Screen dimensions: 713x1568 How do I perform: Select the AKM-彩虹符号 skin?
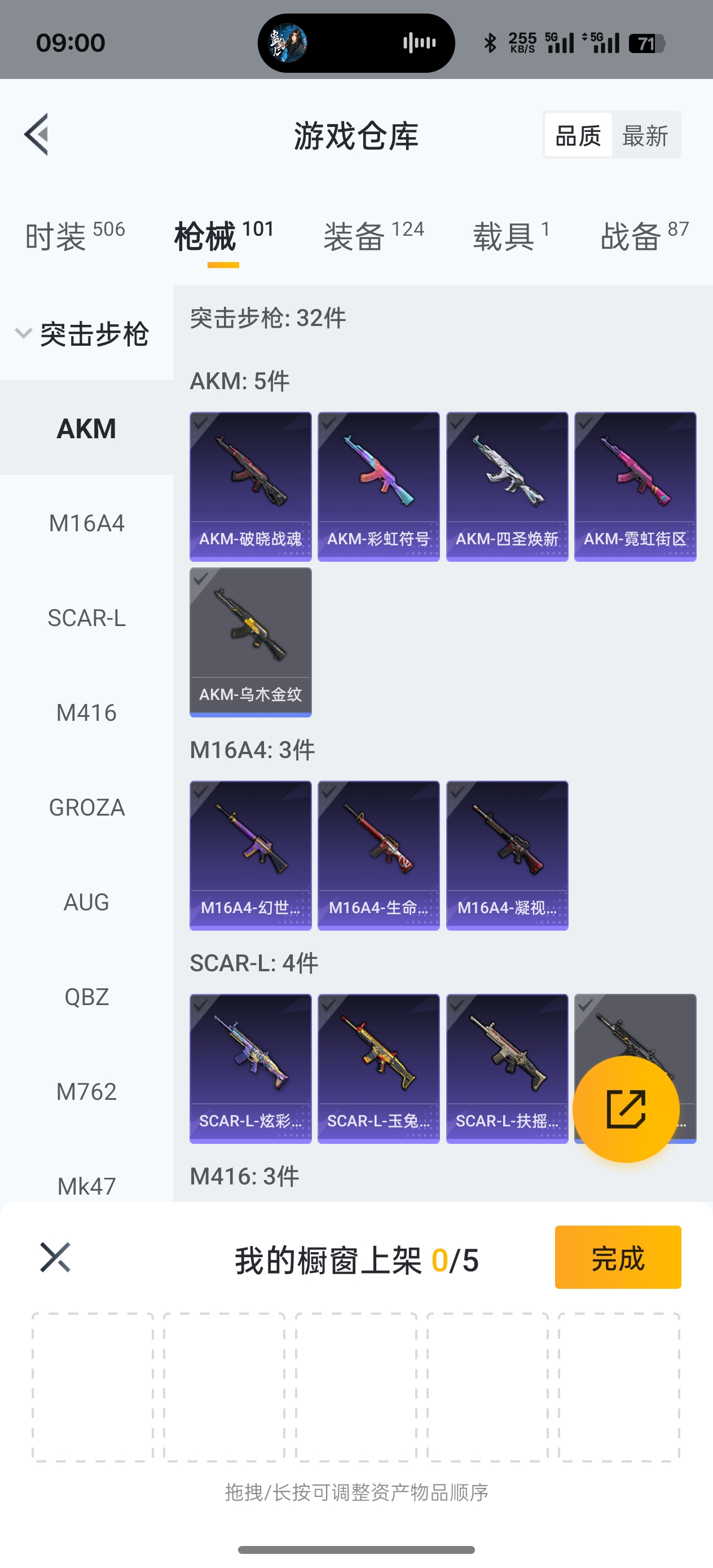click(378, 486)
